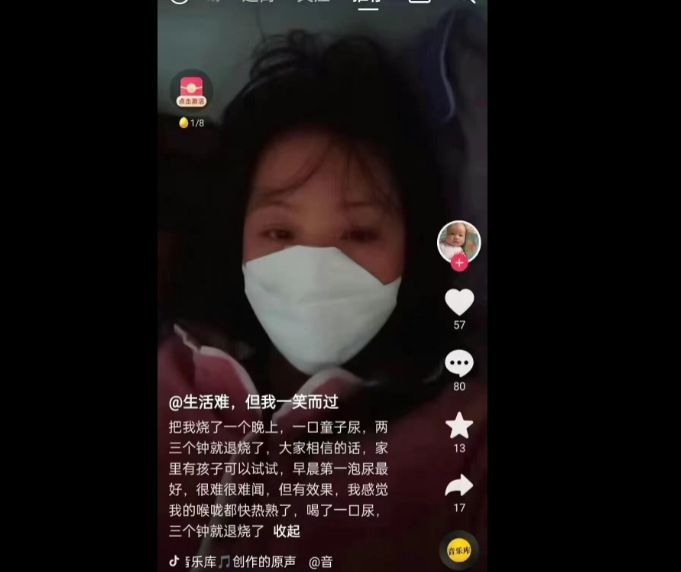Share the video using the arrow icon

pyautogui.click(x=459, y=486)
